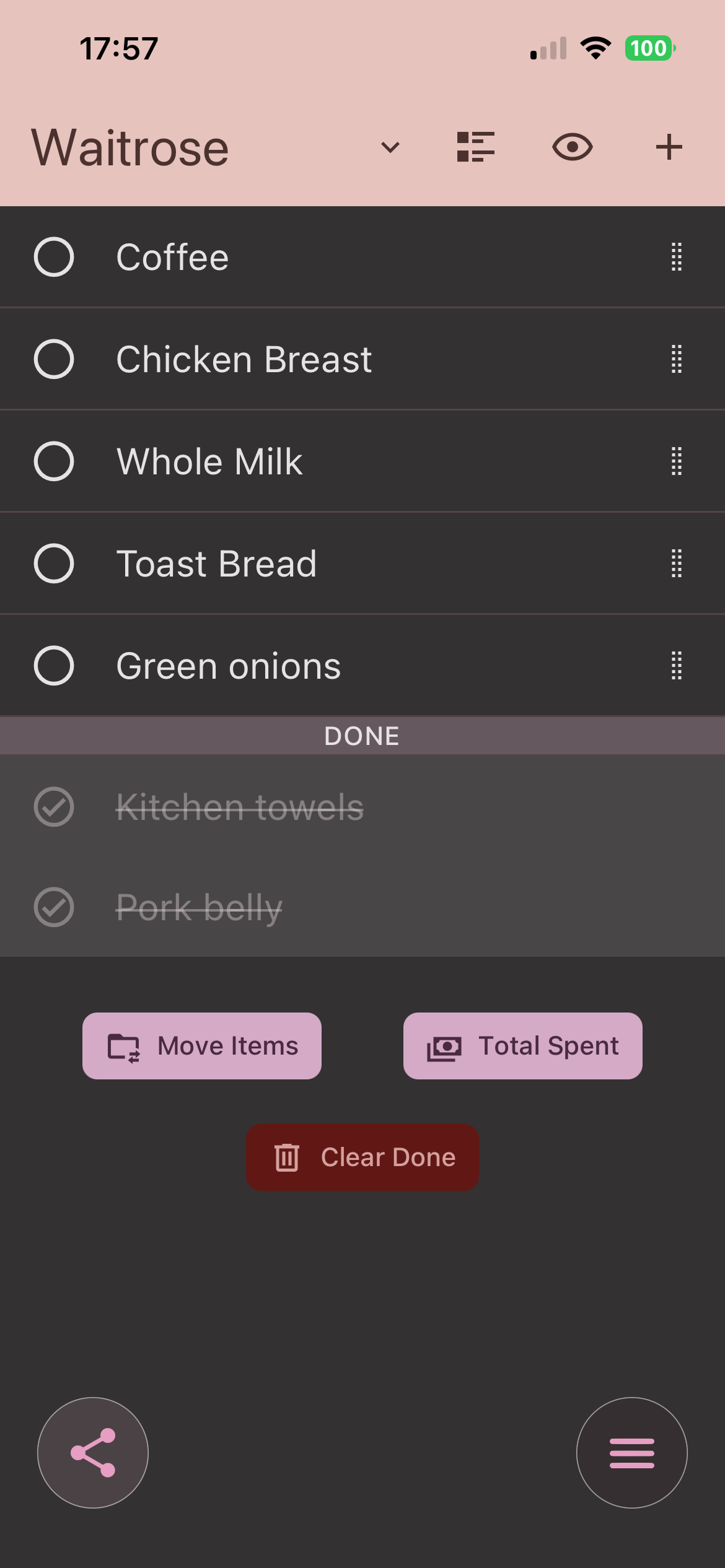This screenshot has width=725, height=1568.
Task: Clear Done items
Action: click(362, 1157)
